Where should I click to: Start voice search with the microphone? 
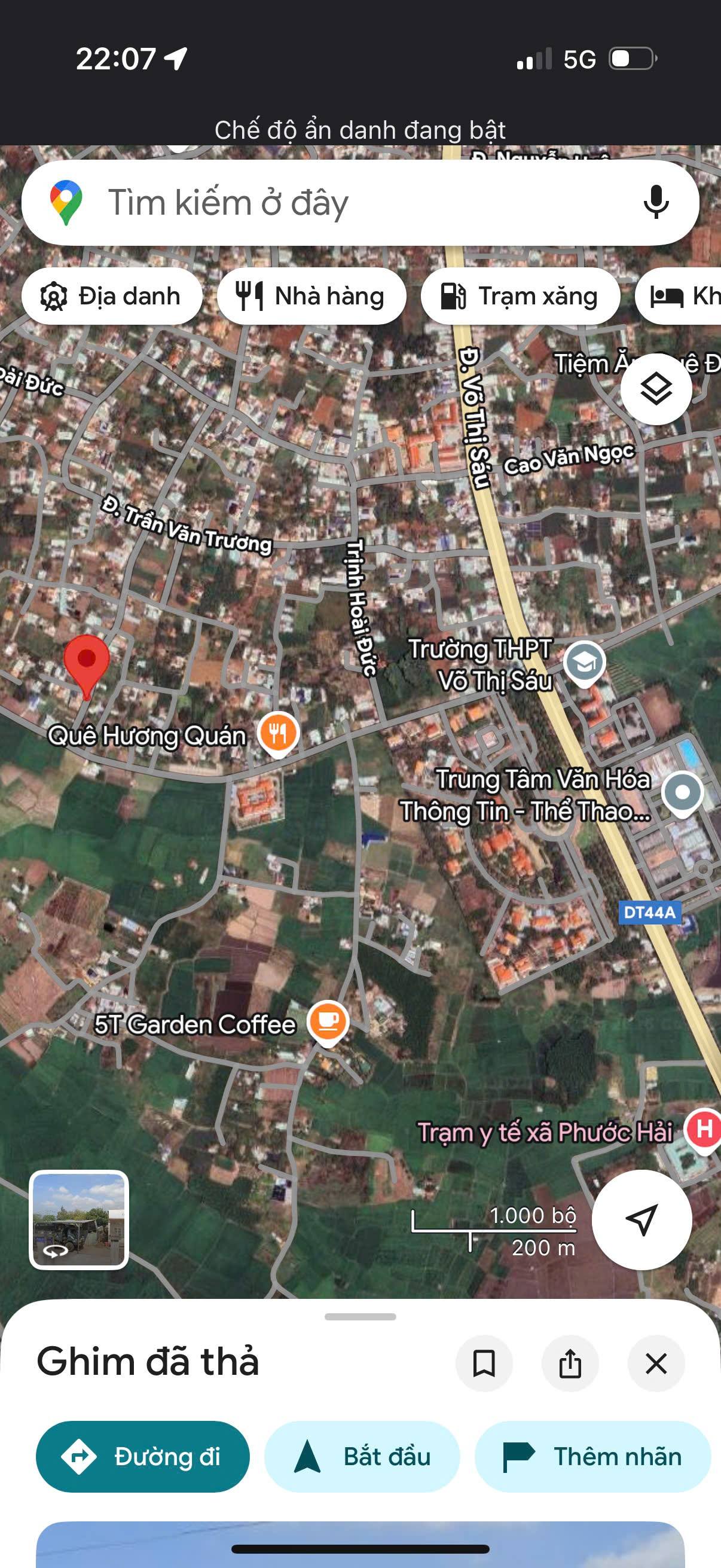pos(656,203)
